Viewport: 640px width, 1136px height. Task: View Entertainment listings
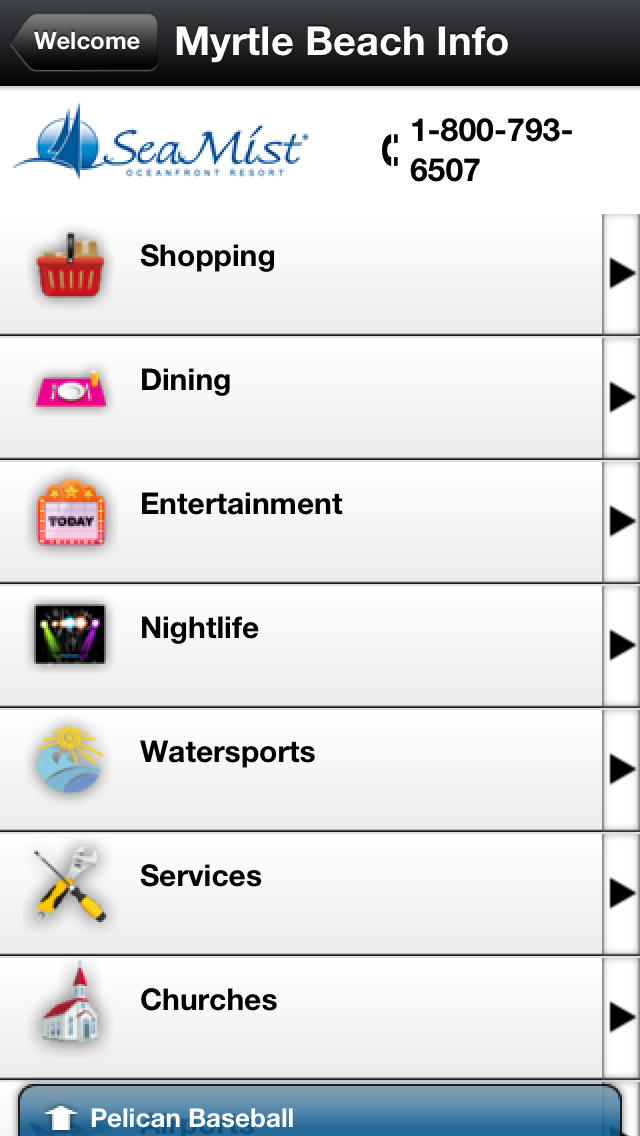pyautogui.click(x=320, y=522)
